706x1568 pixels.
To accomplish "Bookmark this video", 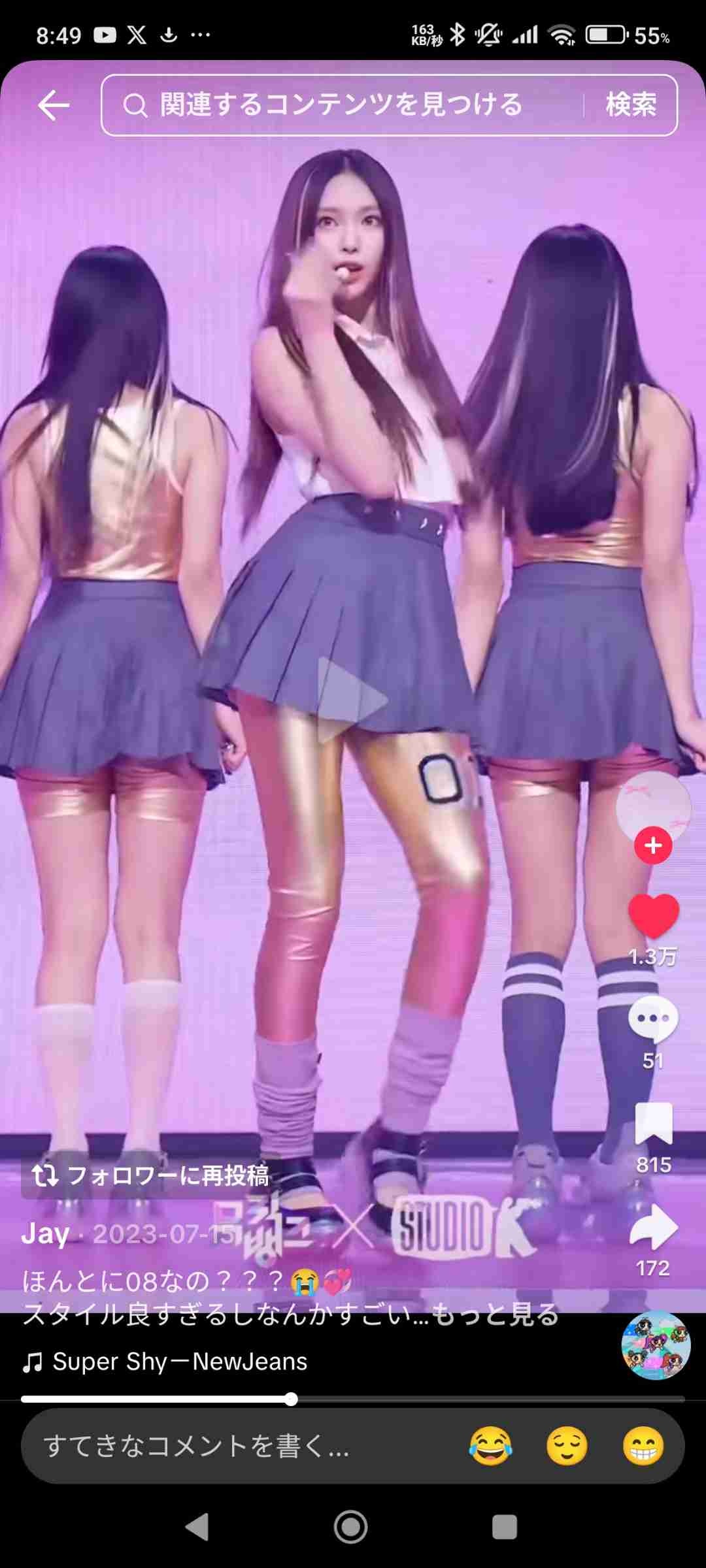I will click(653, 1124).
